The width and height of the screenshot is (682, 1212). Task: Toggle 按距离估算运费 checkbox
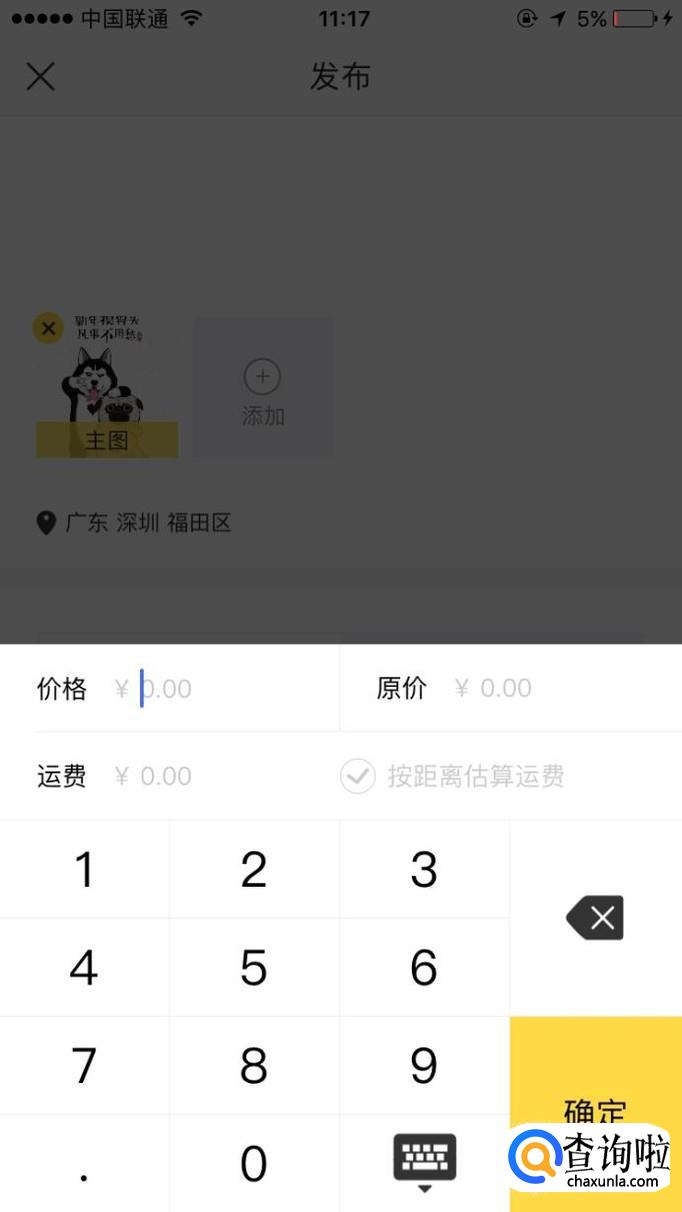pyautogui.click(x=357, y=776)
